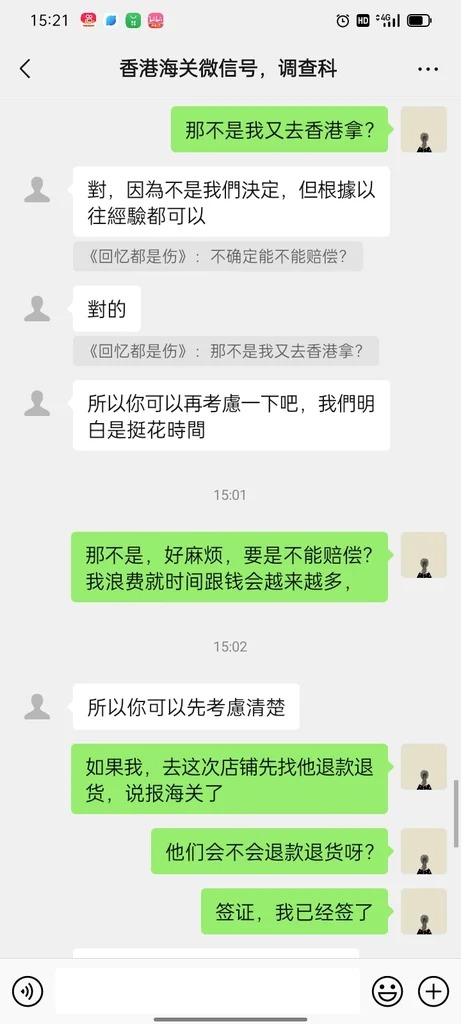This screenshot has width=461, height=1024.
Task: Open the plus attachments menu
Action: point(434,992)
